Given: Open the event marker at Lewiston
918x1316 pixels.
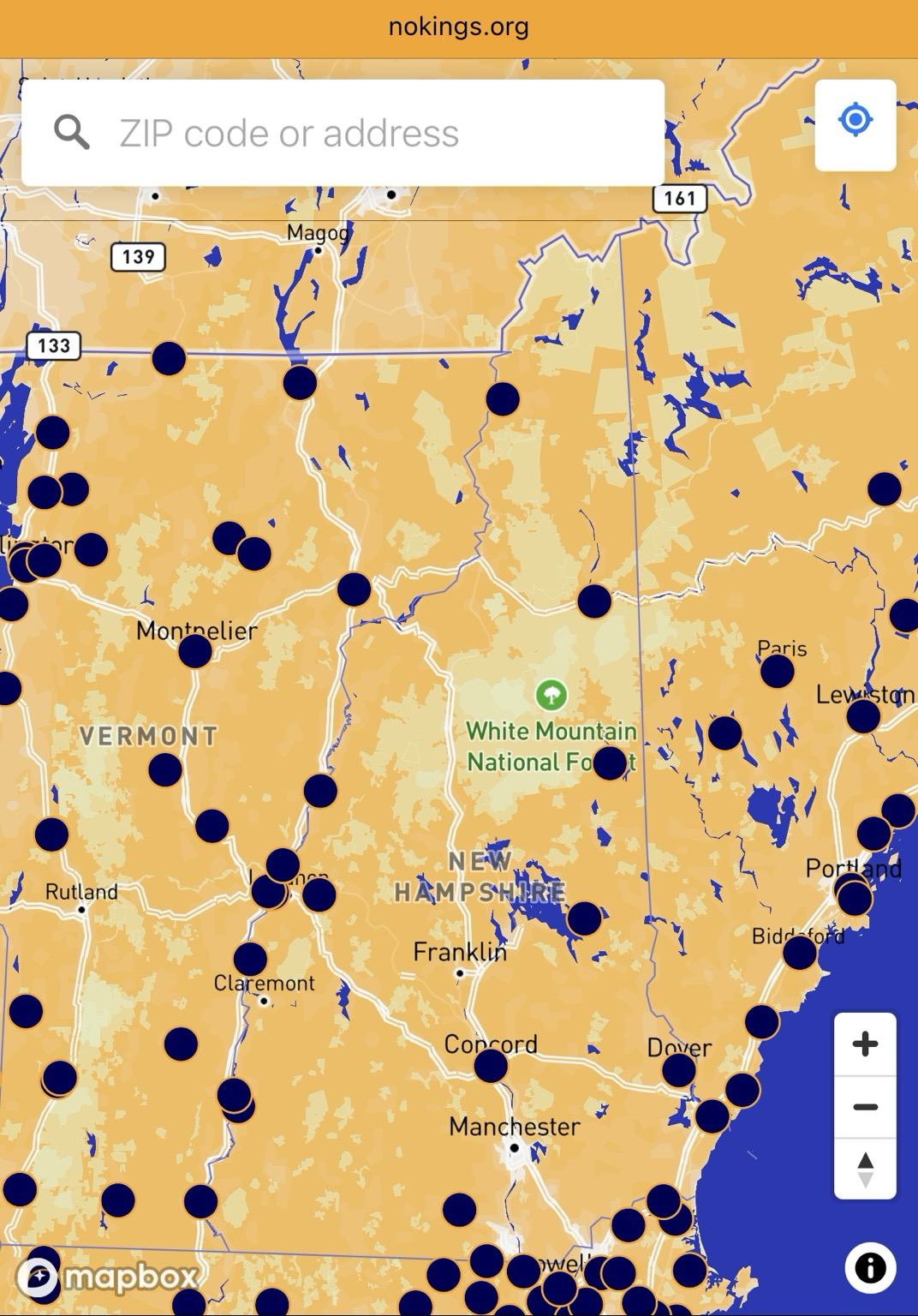Looking at the screenshot, I should point(863,716).
